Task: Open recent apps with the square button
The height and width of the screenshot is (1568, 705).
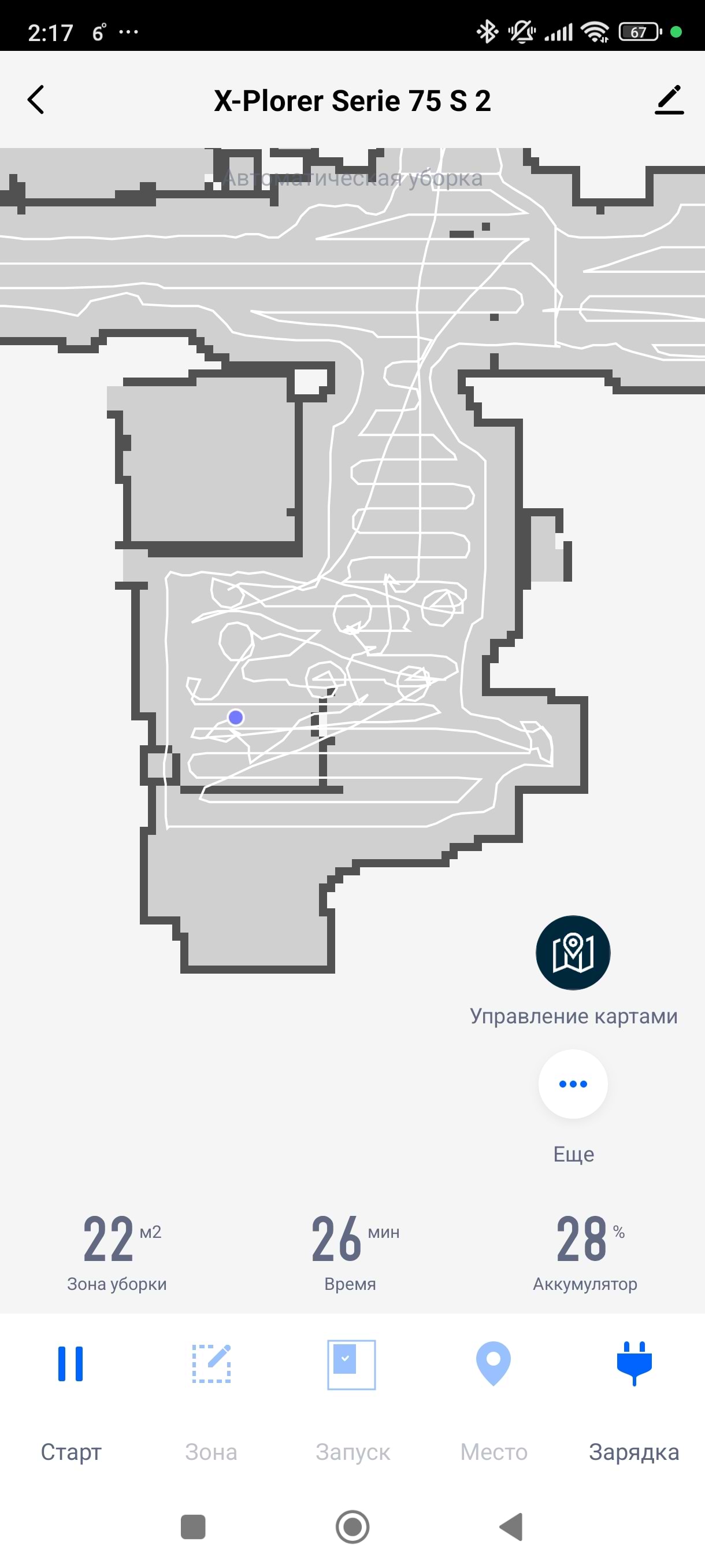Action: (x=194, y=1526)
